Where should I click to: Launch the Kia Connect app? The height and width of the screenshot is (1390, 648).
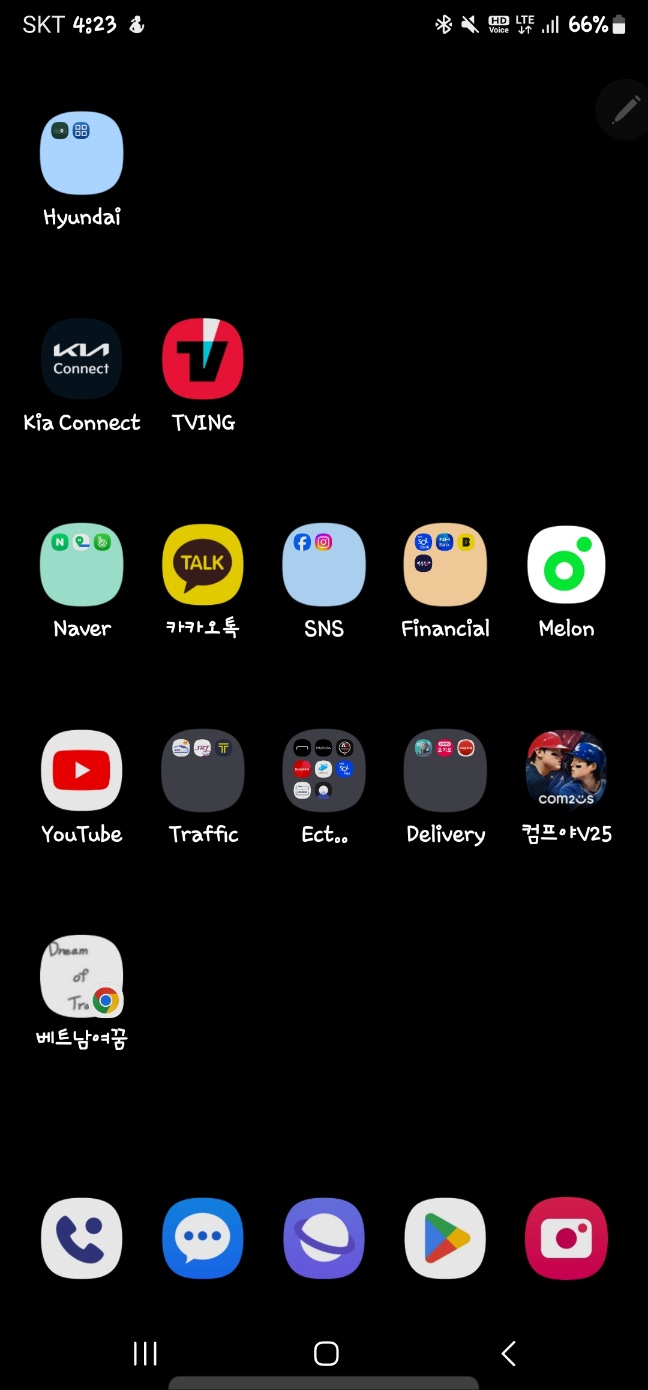82,360
